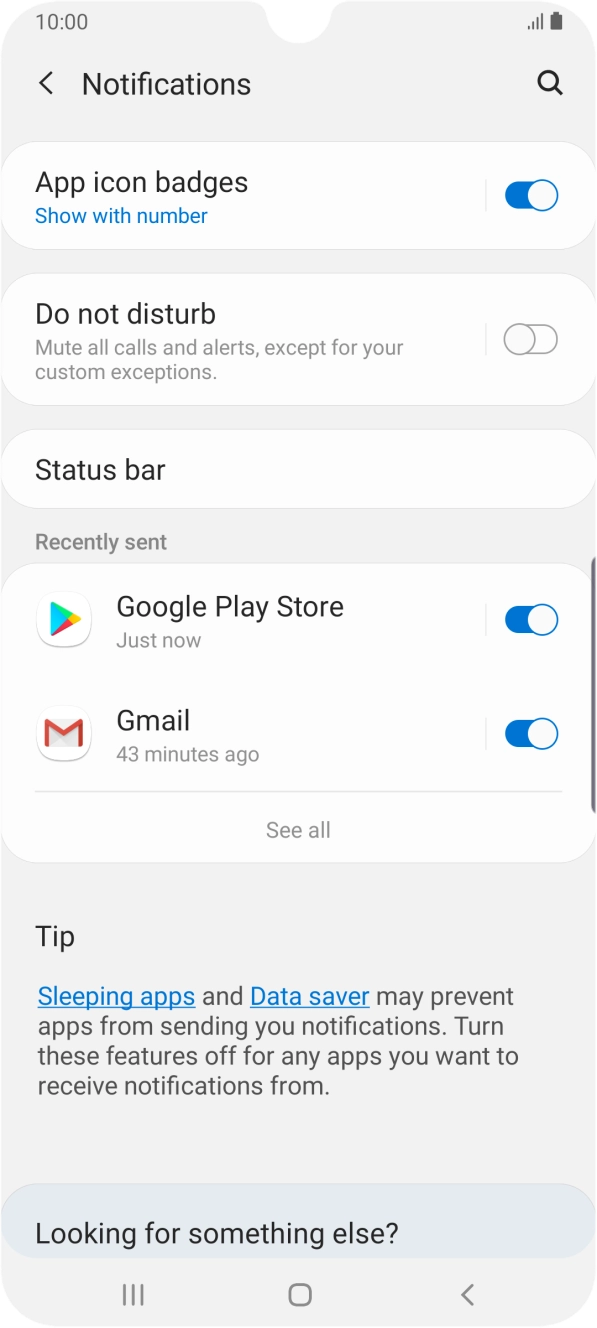The image size is (597, 1328).
Task: Open recent apps from the navigation bar
Action: (133, 1295)
